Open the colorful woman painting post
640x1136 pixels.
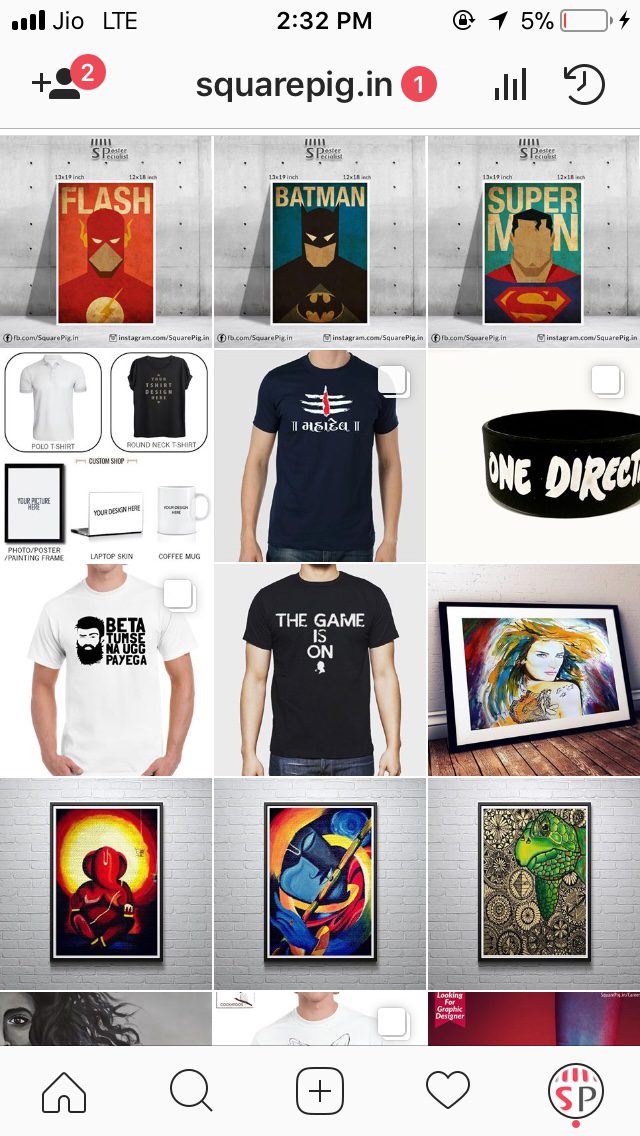coord(534,670)
